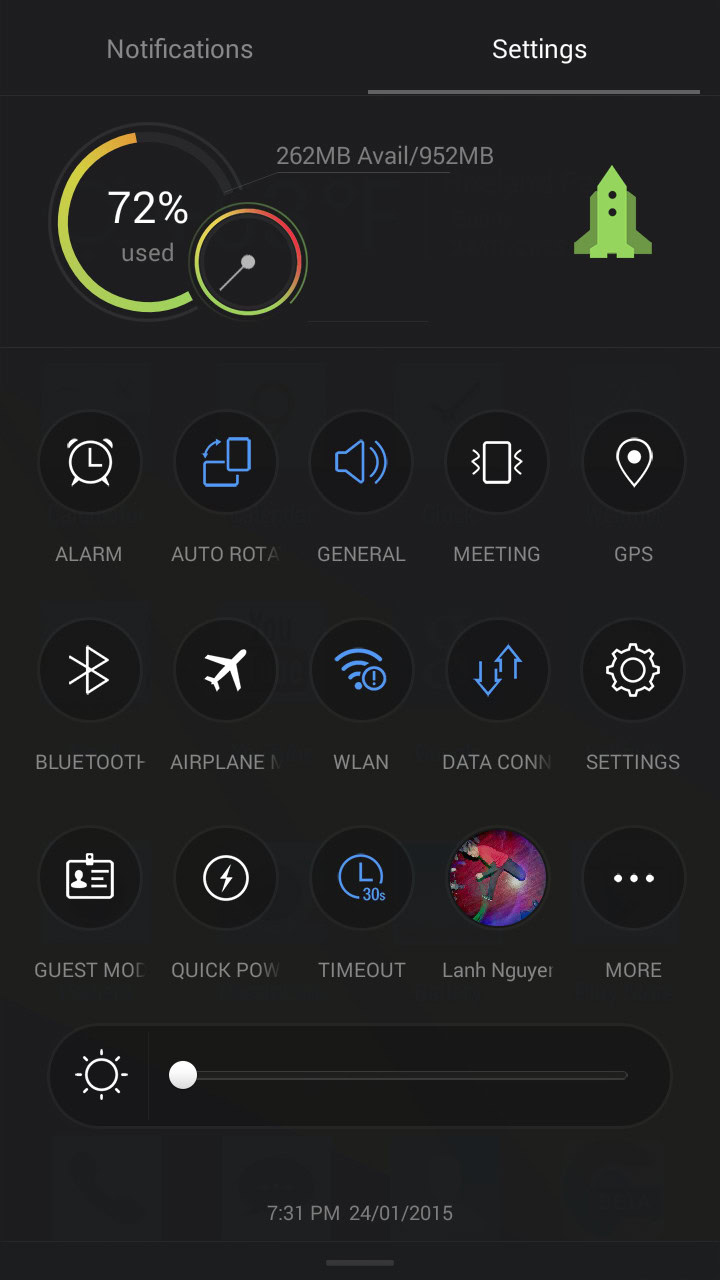Open Lanh Nguyen's user profile
720x1280 pixels.
click(497, 878)
